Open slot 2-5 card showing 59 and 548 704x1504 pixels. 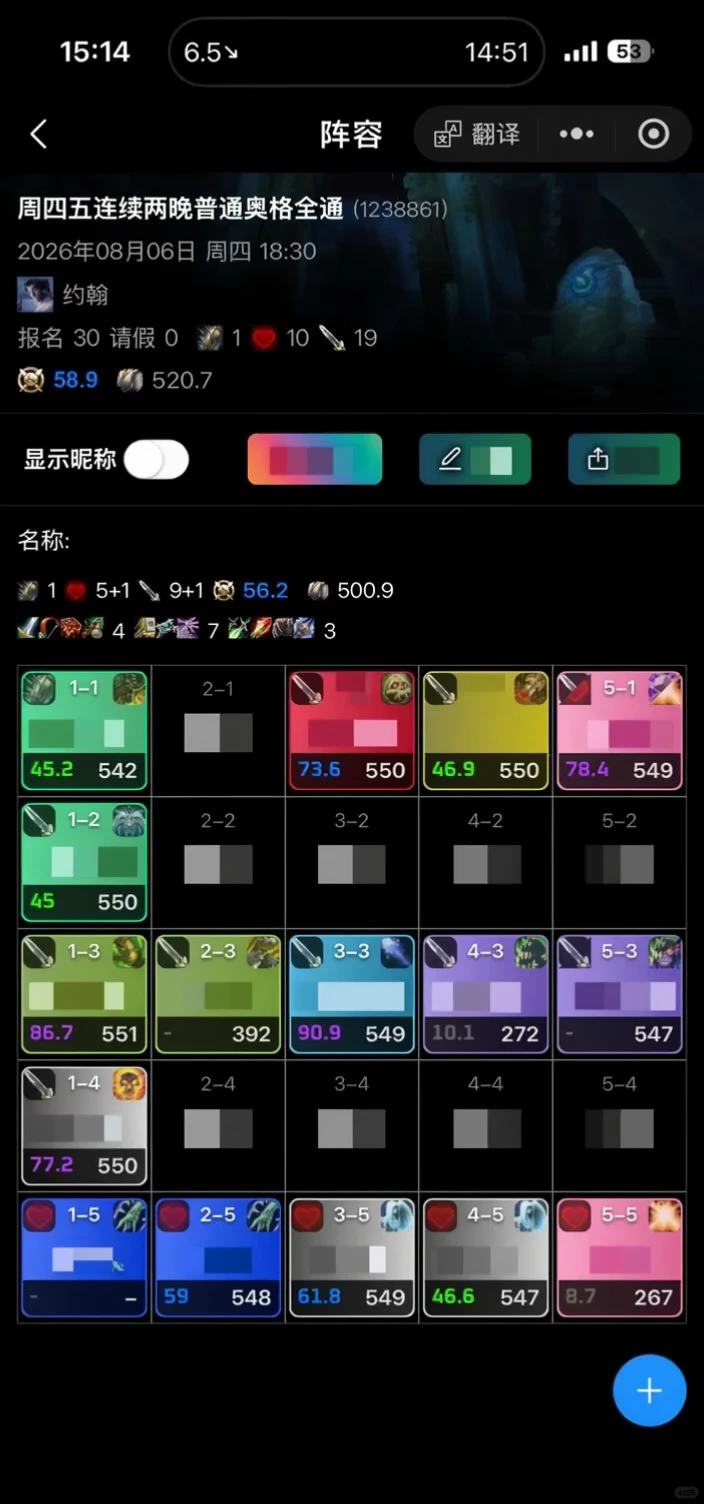(217, 1258)
